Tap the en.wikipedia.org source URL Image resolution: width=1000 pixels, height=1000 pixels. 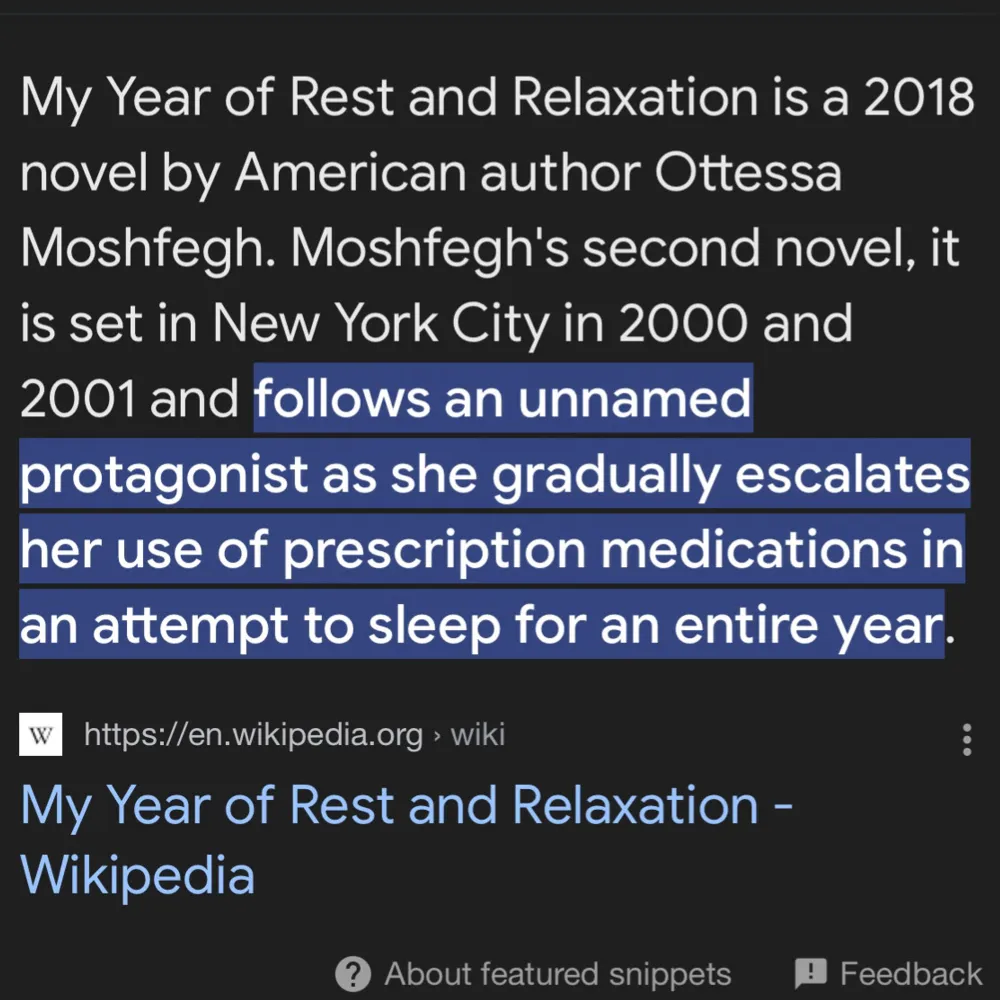point(254,736)
